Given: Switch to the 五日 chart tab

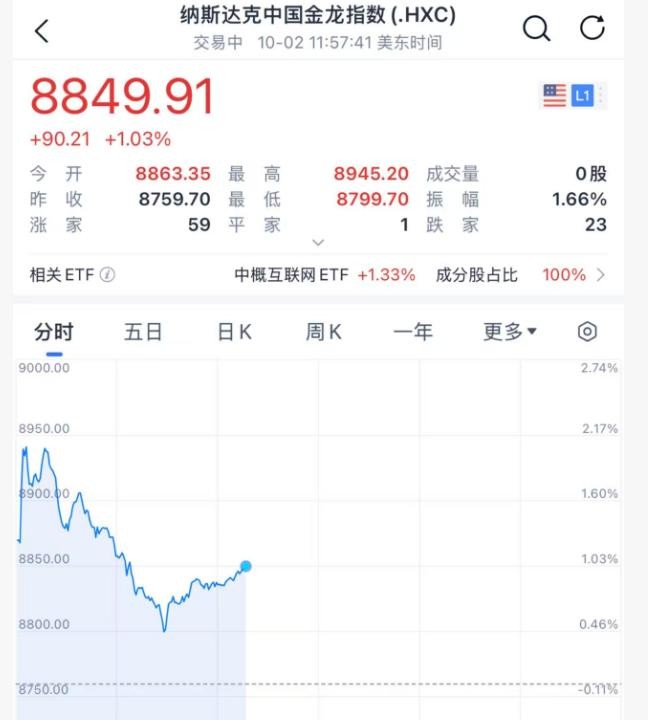Looking at the screenshot, I should click(x=143, y=332).
